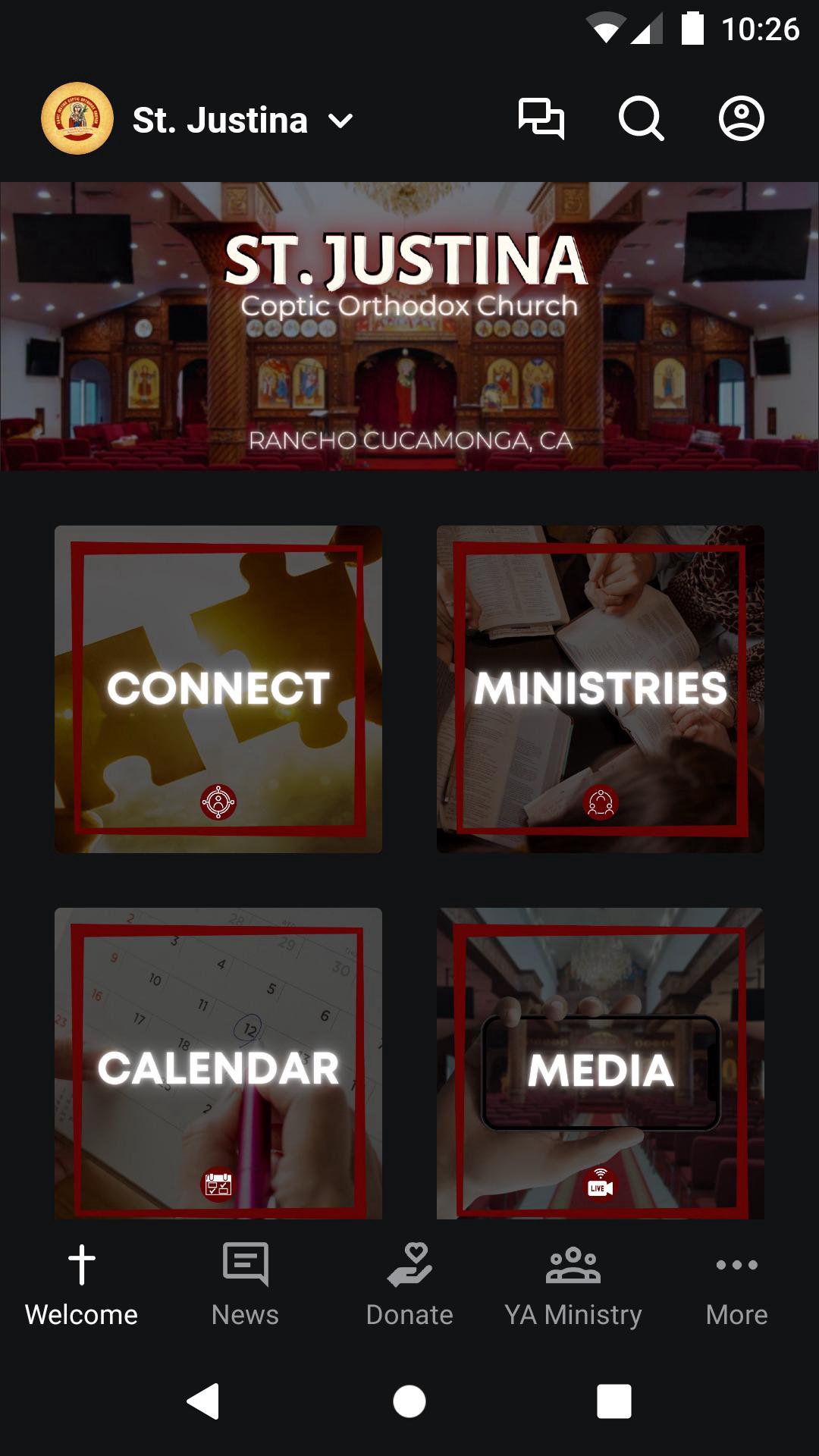Open the Ministries tile
The width and height of the screenshot is (819, 1456).
(x=601, y=689)
